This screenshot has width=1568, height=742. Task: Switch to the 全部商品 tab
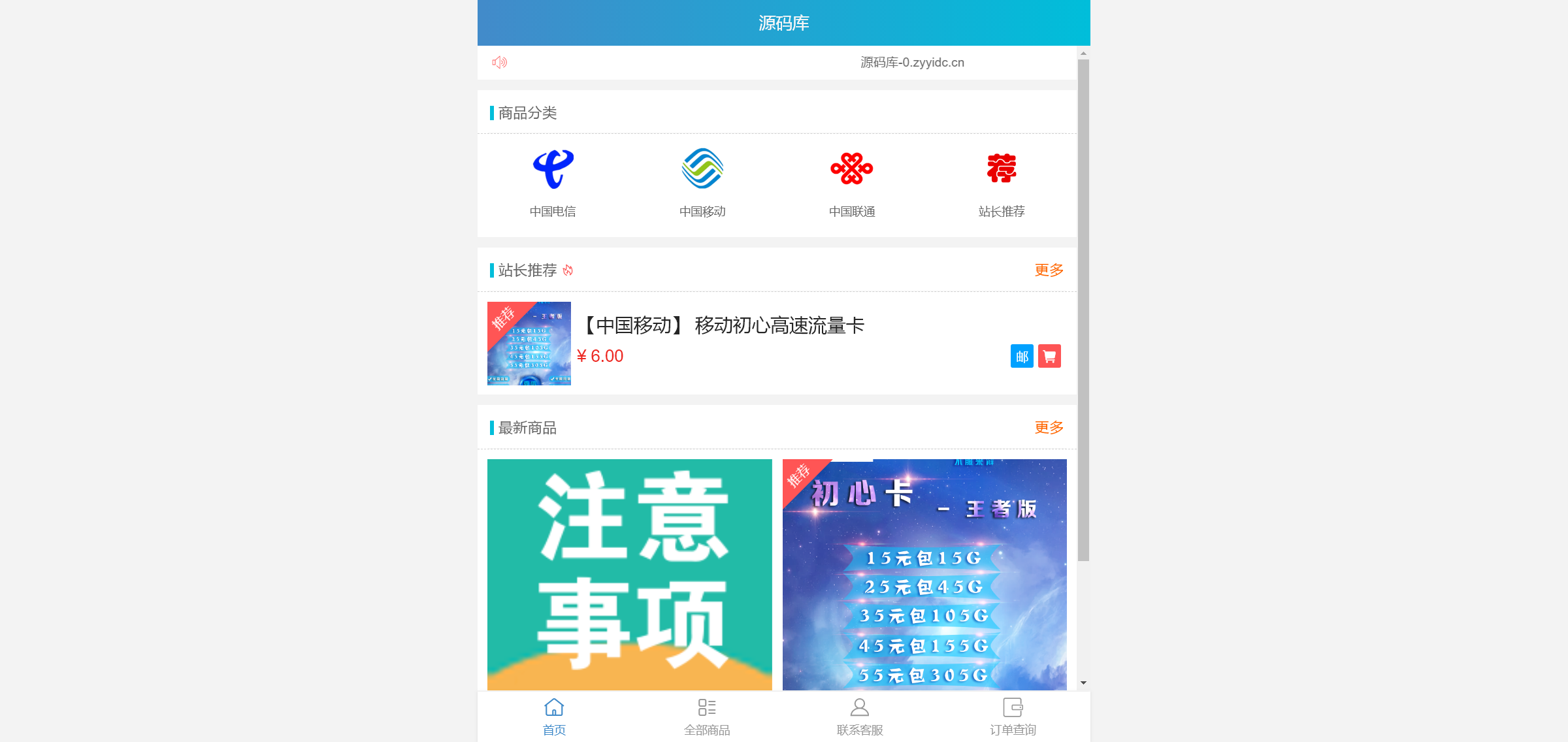[x=707, y=717]
